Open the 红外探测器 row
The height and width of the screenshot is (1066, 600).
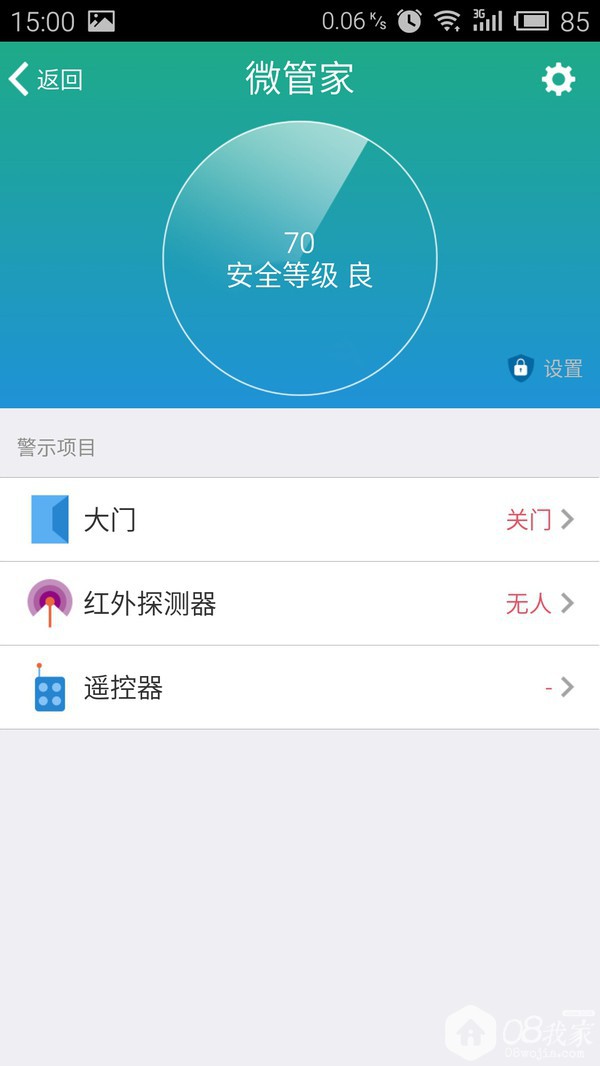(300, 604)
